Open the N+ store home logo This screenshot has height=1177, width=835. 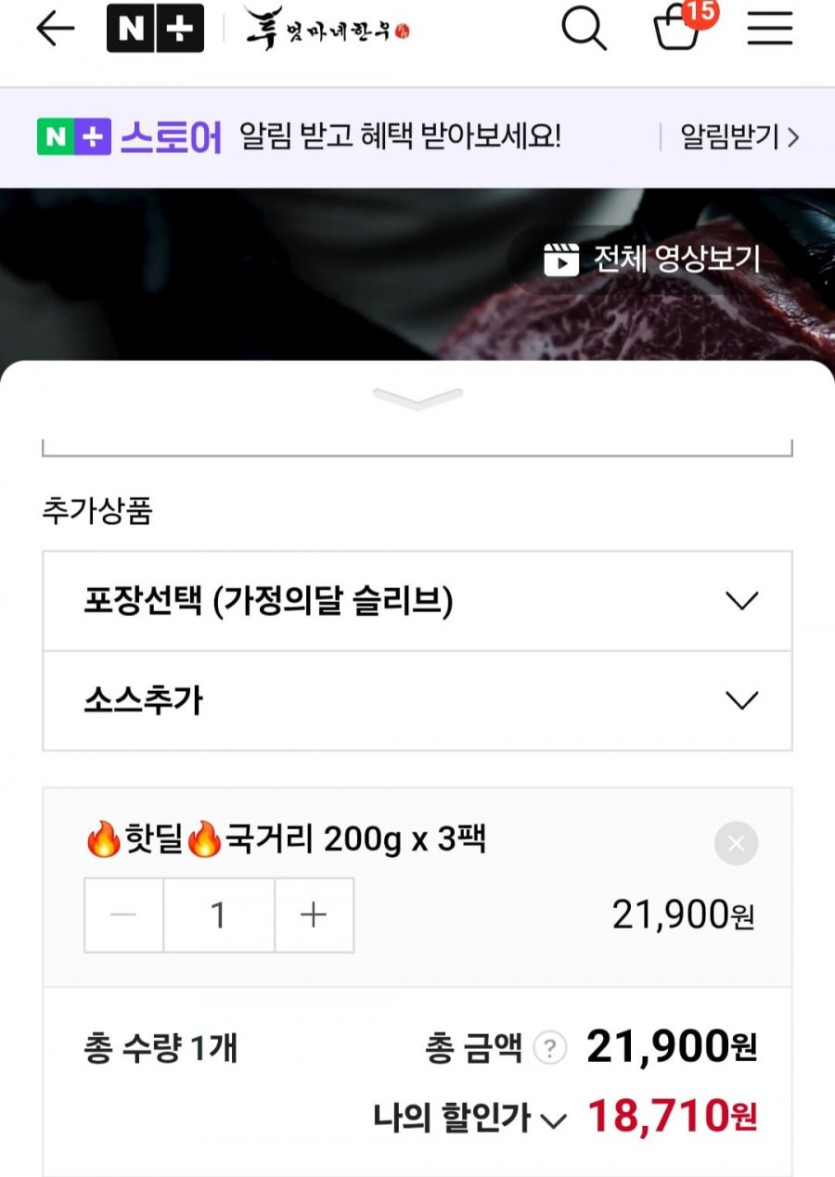155,29
